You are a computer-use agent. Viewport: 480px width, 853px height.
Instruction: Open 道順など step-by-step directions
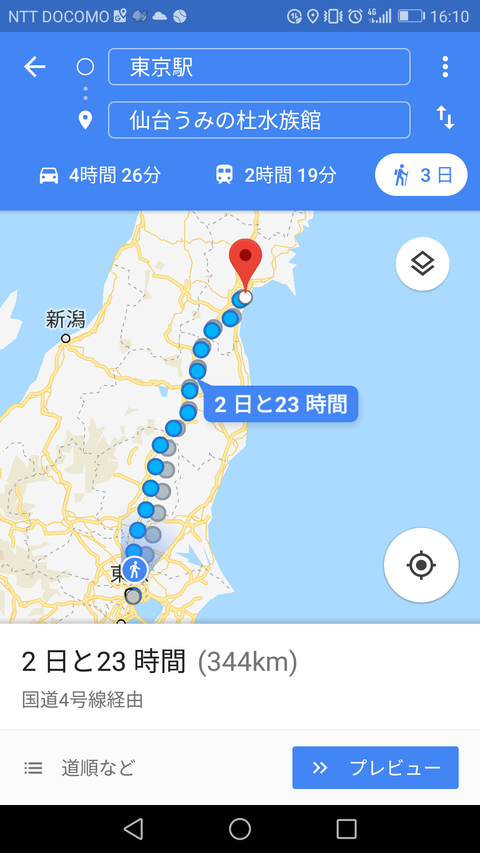tap(80, 768)
